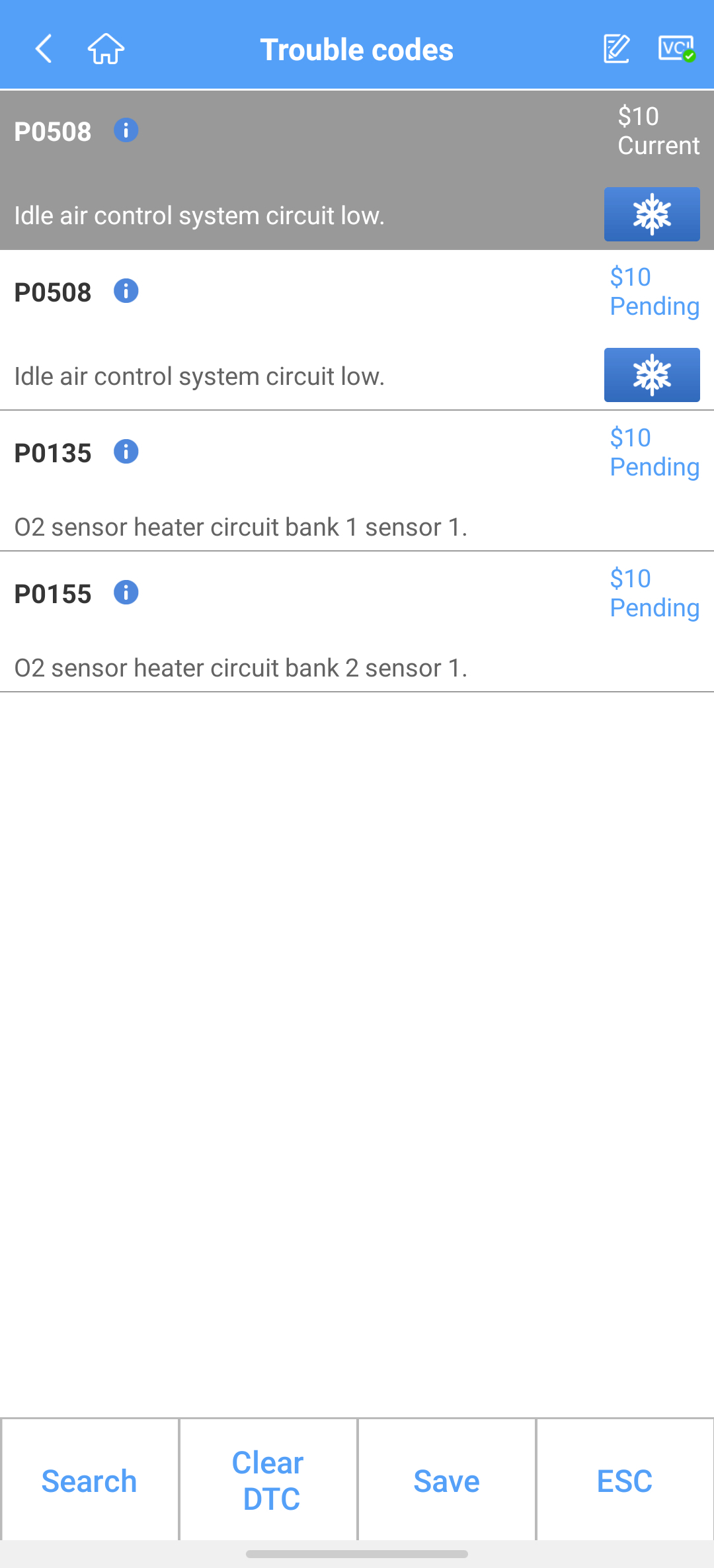View freeze frame for Pending P0508
This screenshot has width=714, height=1568.
[x=652, y=375]
